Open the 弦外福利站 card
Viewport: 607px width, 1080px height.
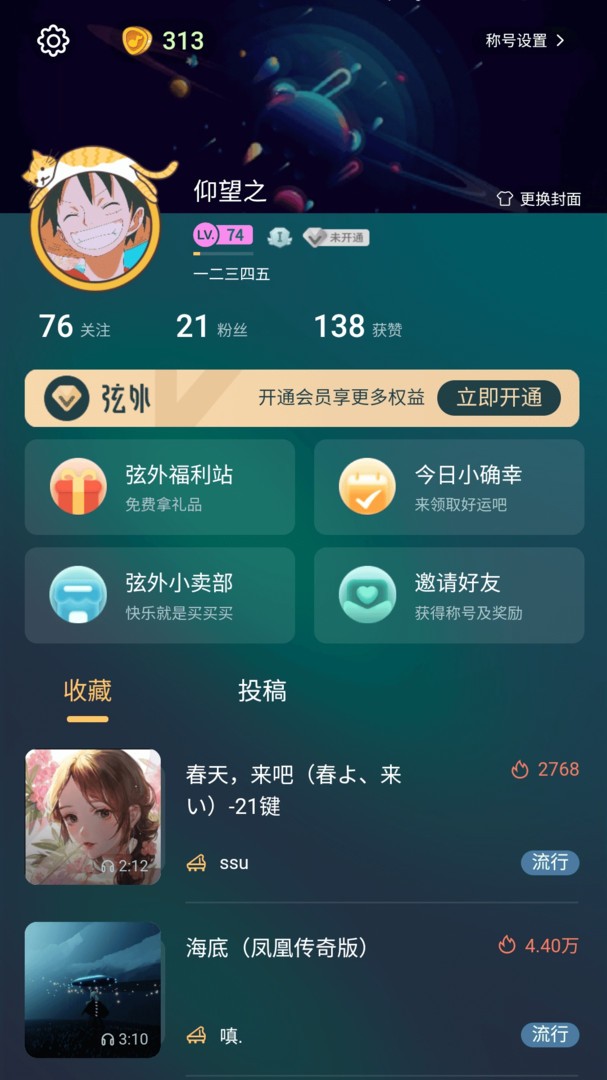click(x=160, y=487)
